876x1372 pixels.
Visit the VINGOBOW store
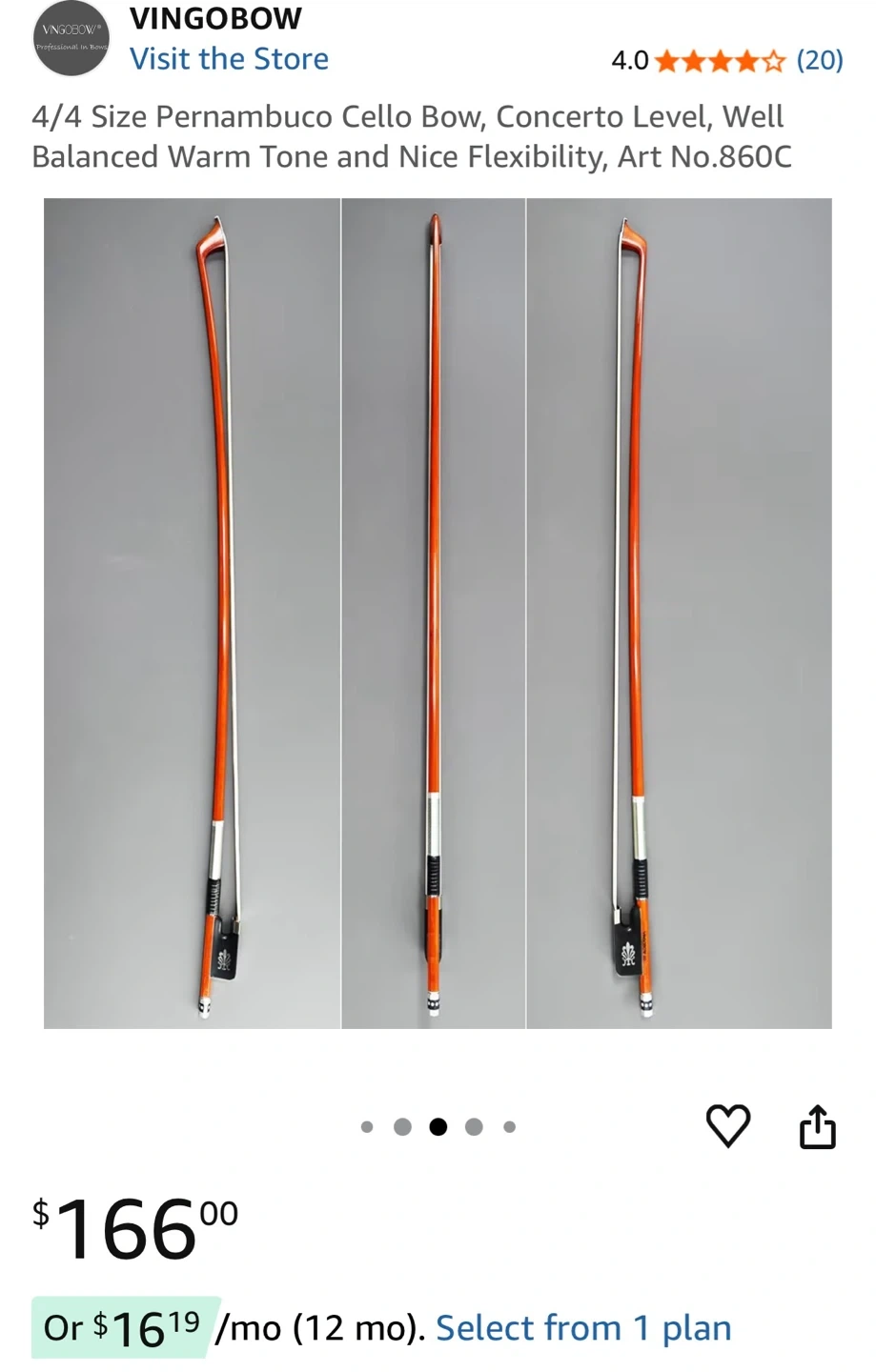tap(229, 59)
